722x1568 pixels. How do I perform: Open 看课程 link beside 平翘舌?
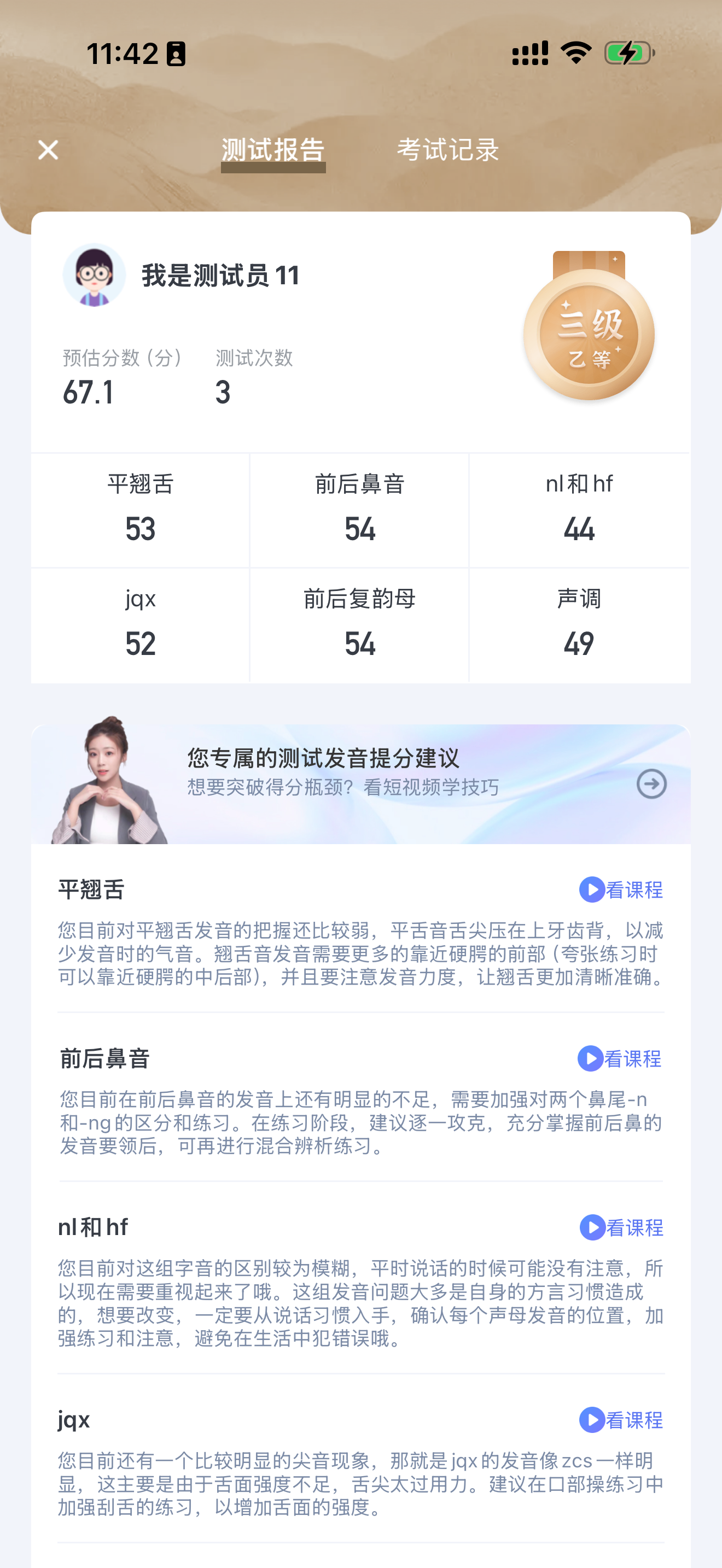[x=635, y=891]
